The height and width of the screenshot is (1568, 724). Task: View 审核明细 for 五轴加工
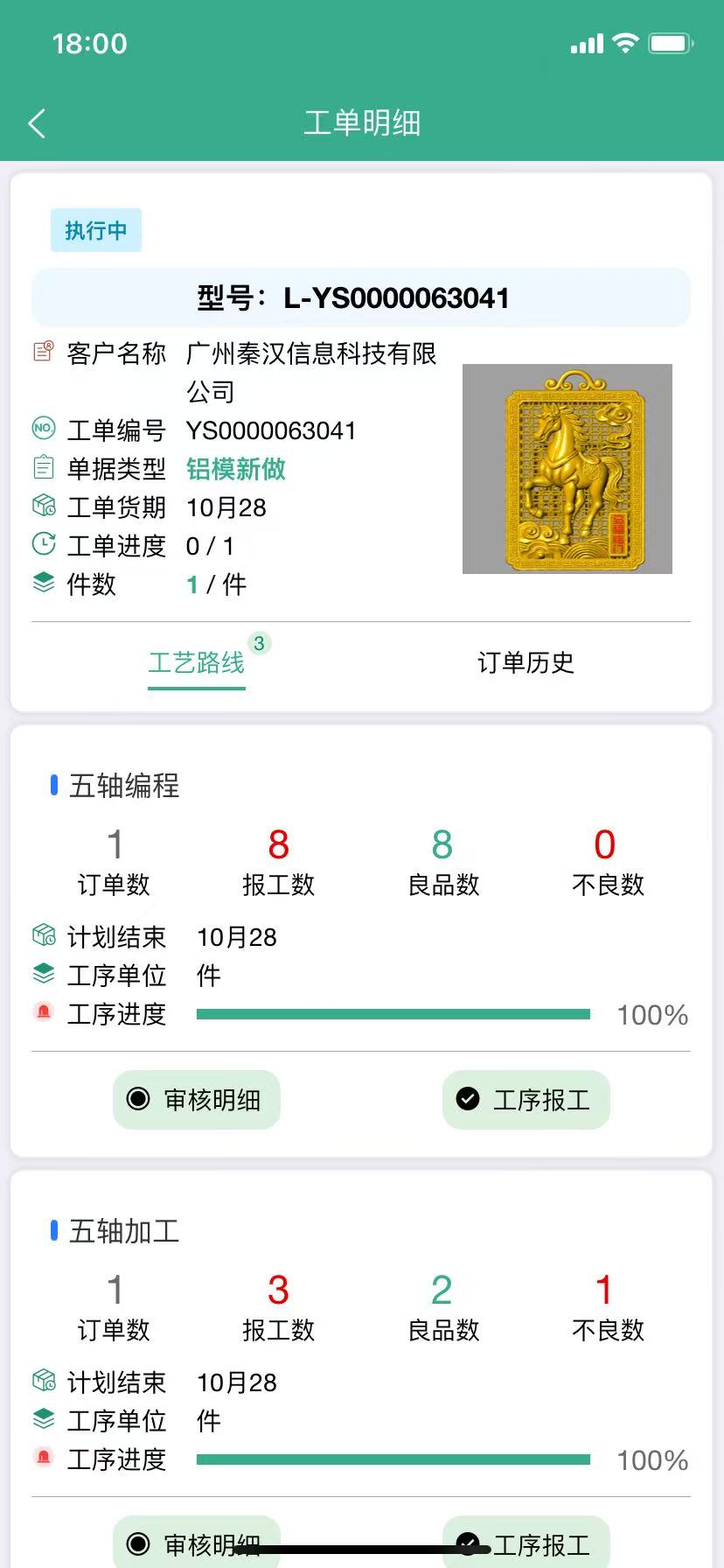click(197, 1543)
